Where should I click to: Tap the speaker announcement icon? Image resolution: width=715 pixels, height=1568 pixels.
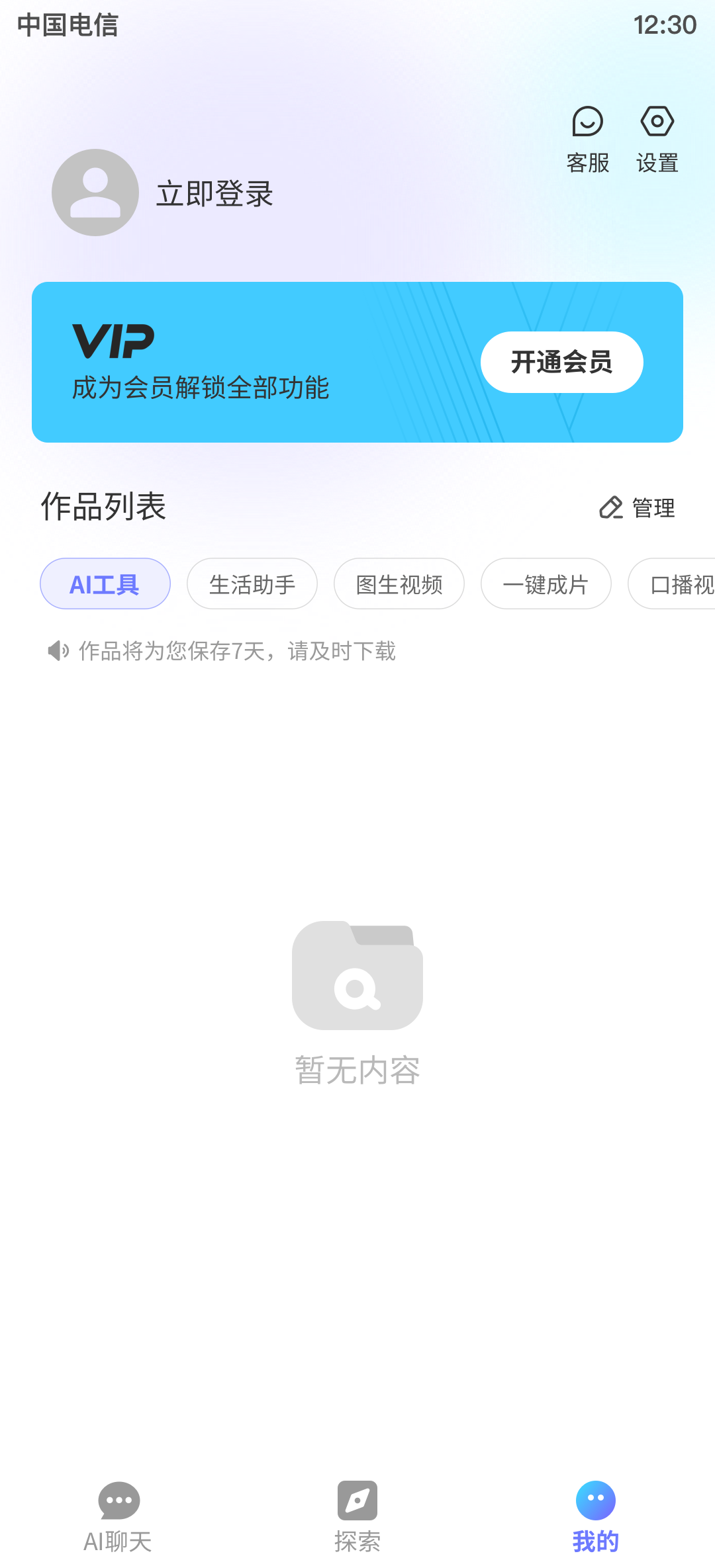click(x=58, y=651)
